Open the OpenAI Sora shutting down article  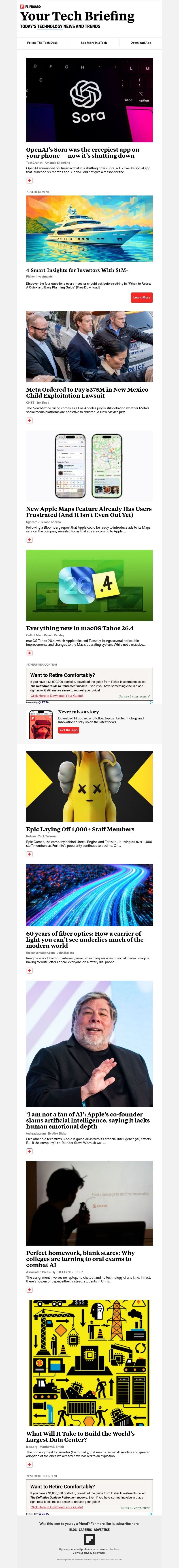point(82,152)
